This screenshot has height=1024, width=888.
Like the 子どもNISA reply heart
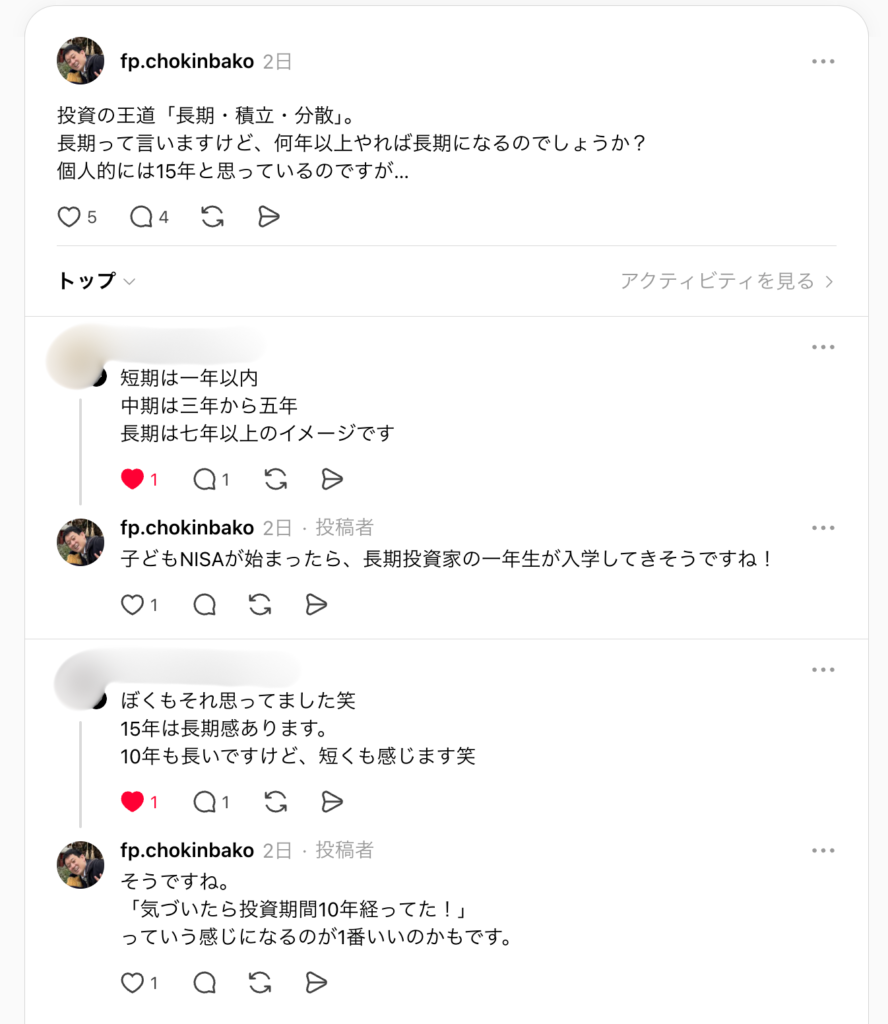coord(131,603)
